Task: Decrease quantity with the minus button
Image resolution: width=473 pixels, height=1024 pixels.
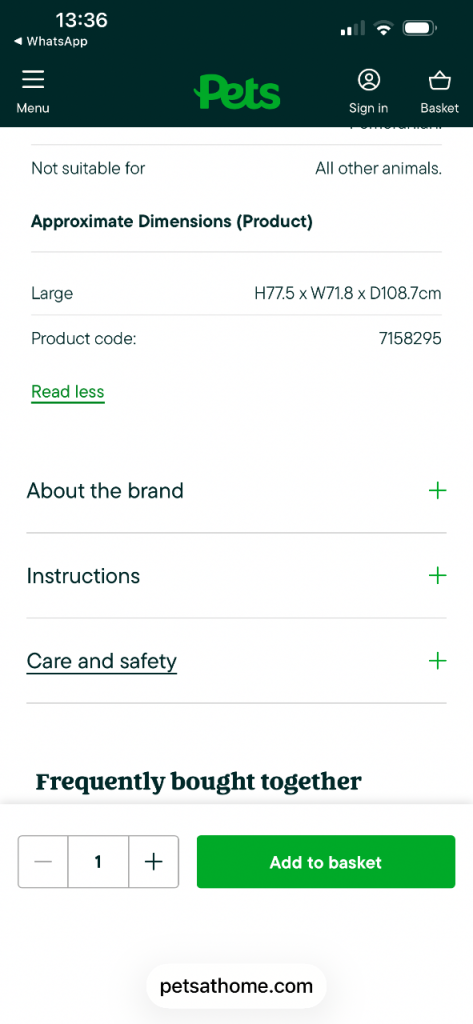Action: 43,861
